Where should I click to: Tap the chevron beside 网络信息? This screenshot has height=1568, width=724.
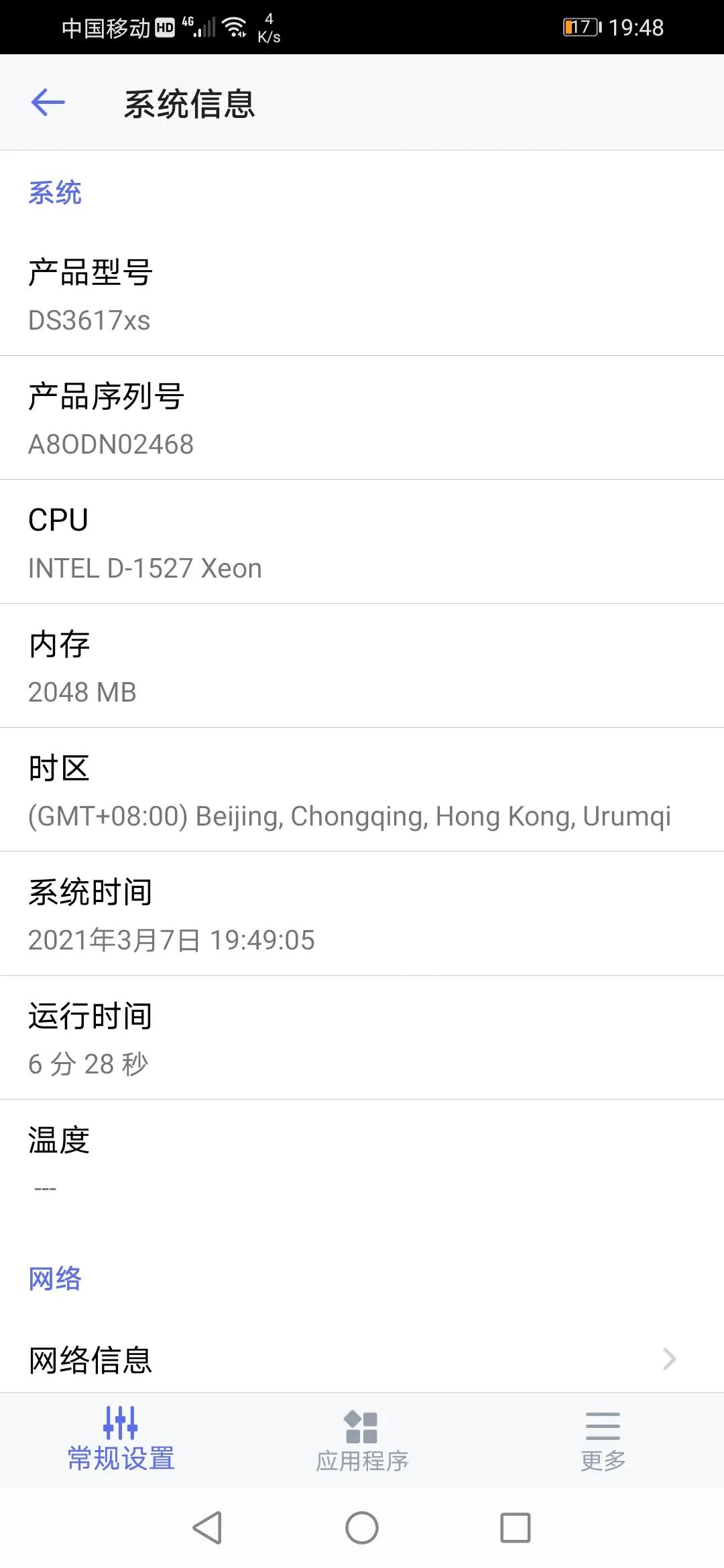point(670,1358)
